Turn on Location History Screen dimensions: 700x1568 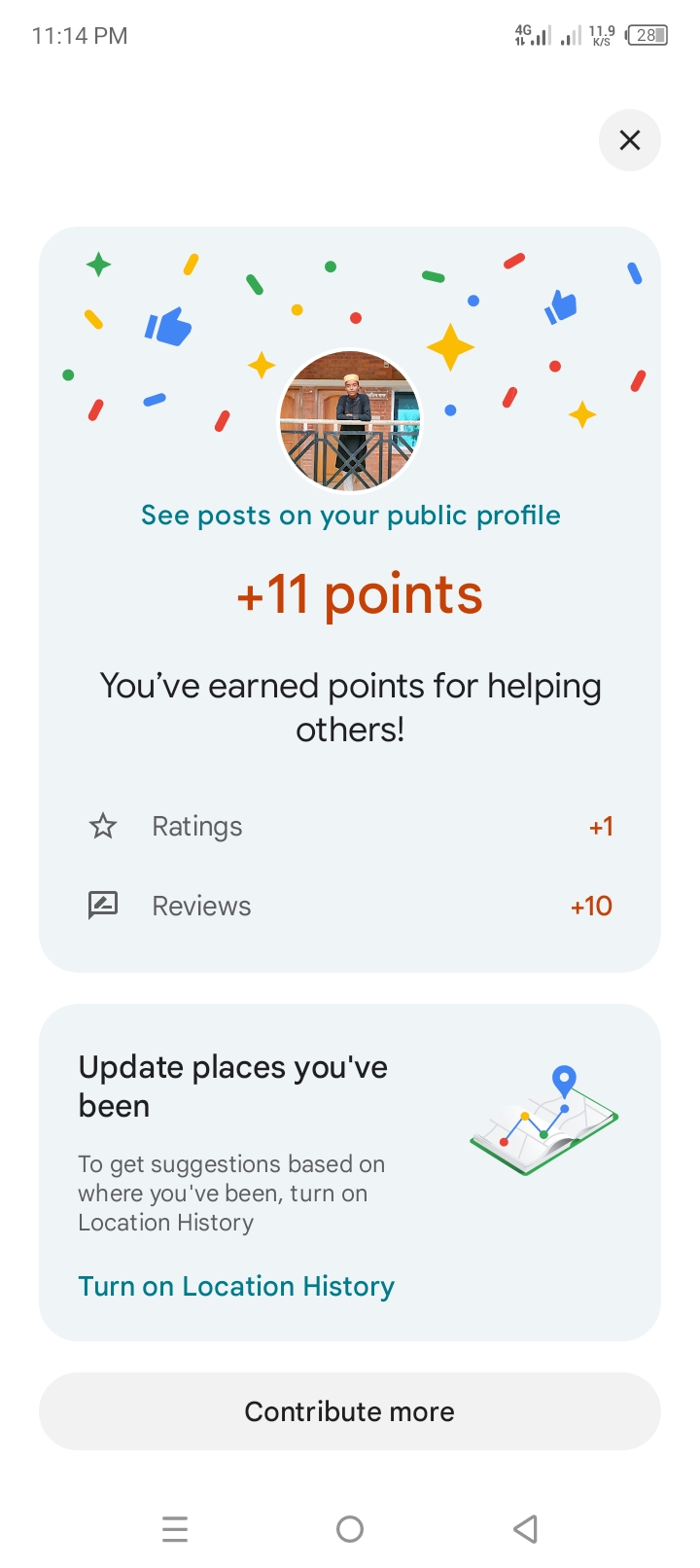(236, 1286)
